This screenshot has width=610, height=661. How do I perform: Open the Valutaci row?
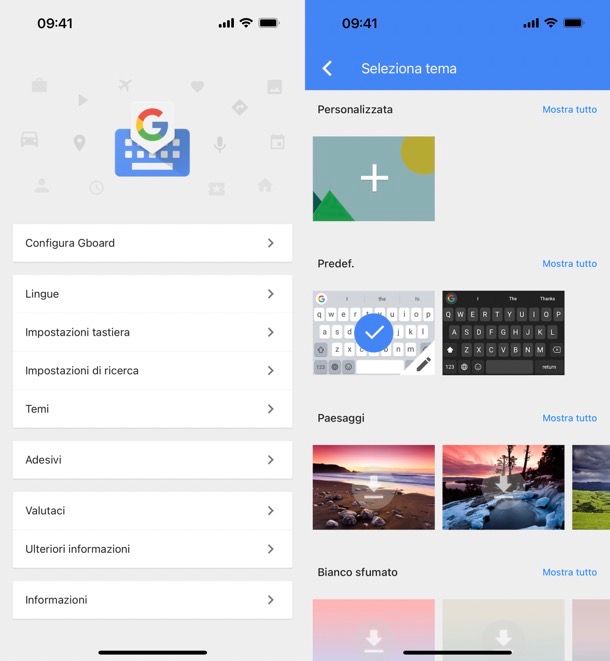pyautogui.click(x=152, y=511)
